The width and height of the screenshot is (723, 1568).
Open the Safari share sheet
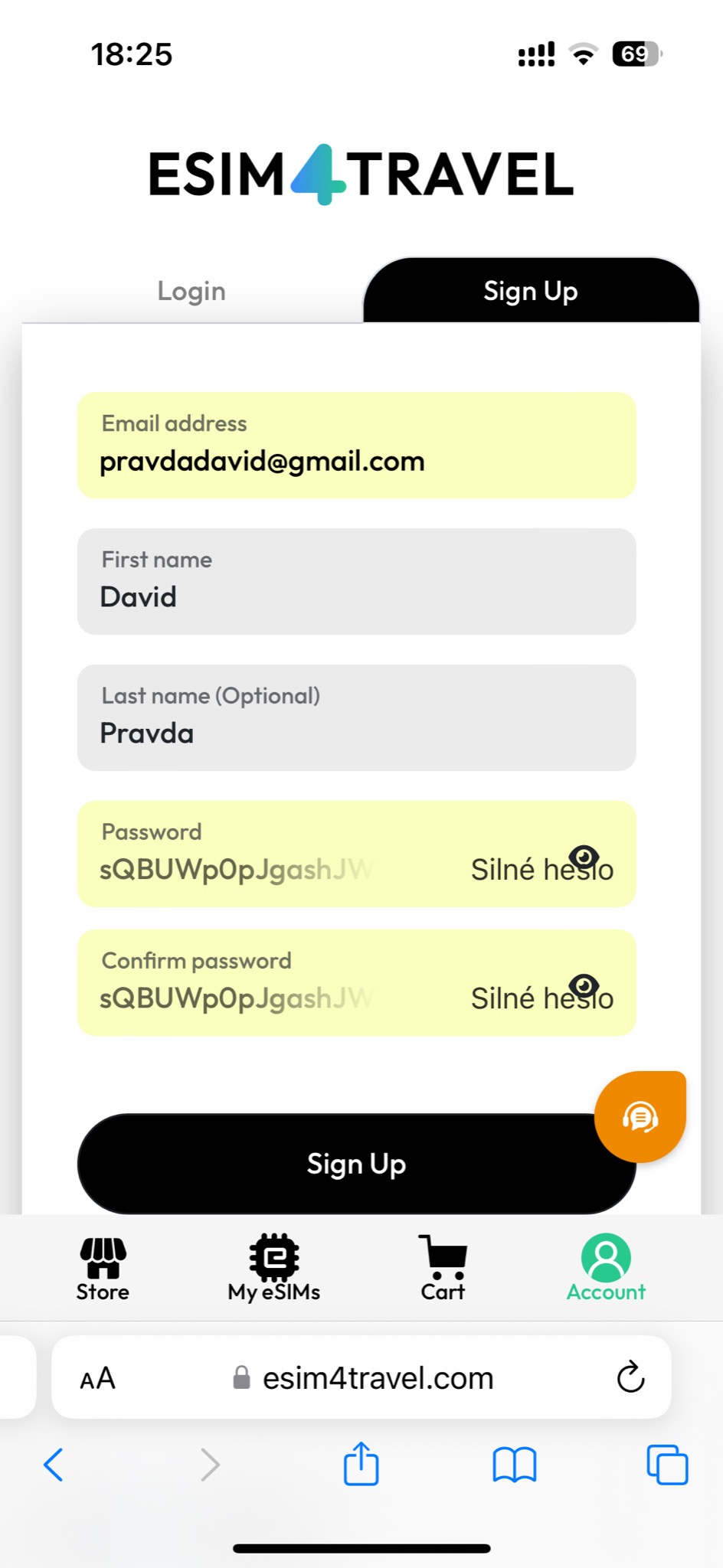click(361, 1464)
